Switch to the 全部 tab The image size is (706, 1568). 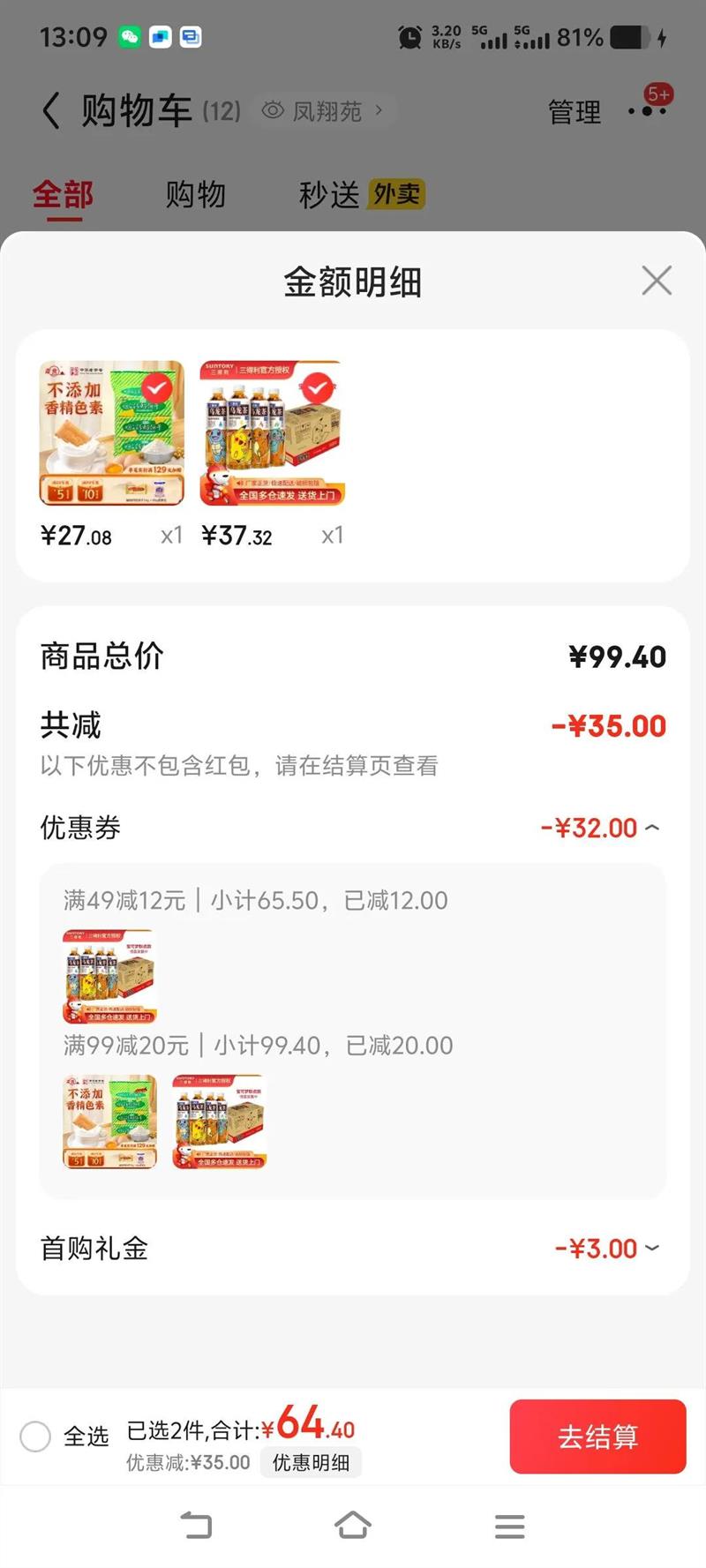pos(63,194)
